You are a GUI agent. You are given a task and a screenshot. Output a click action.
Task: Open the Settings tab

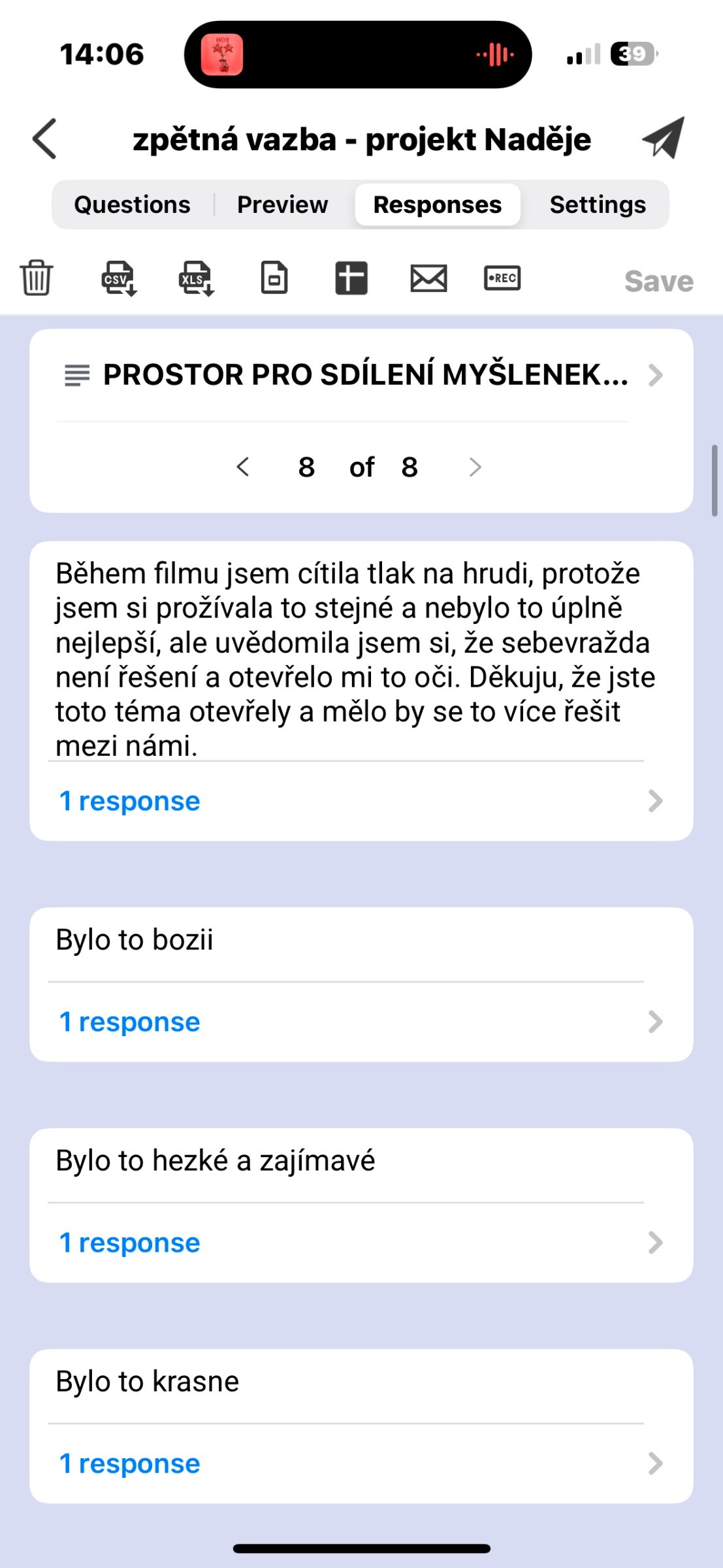tap(598, 204)
